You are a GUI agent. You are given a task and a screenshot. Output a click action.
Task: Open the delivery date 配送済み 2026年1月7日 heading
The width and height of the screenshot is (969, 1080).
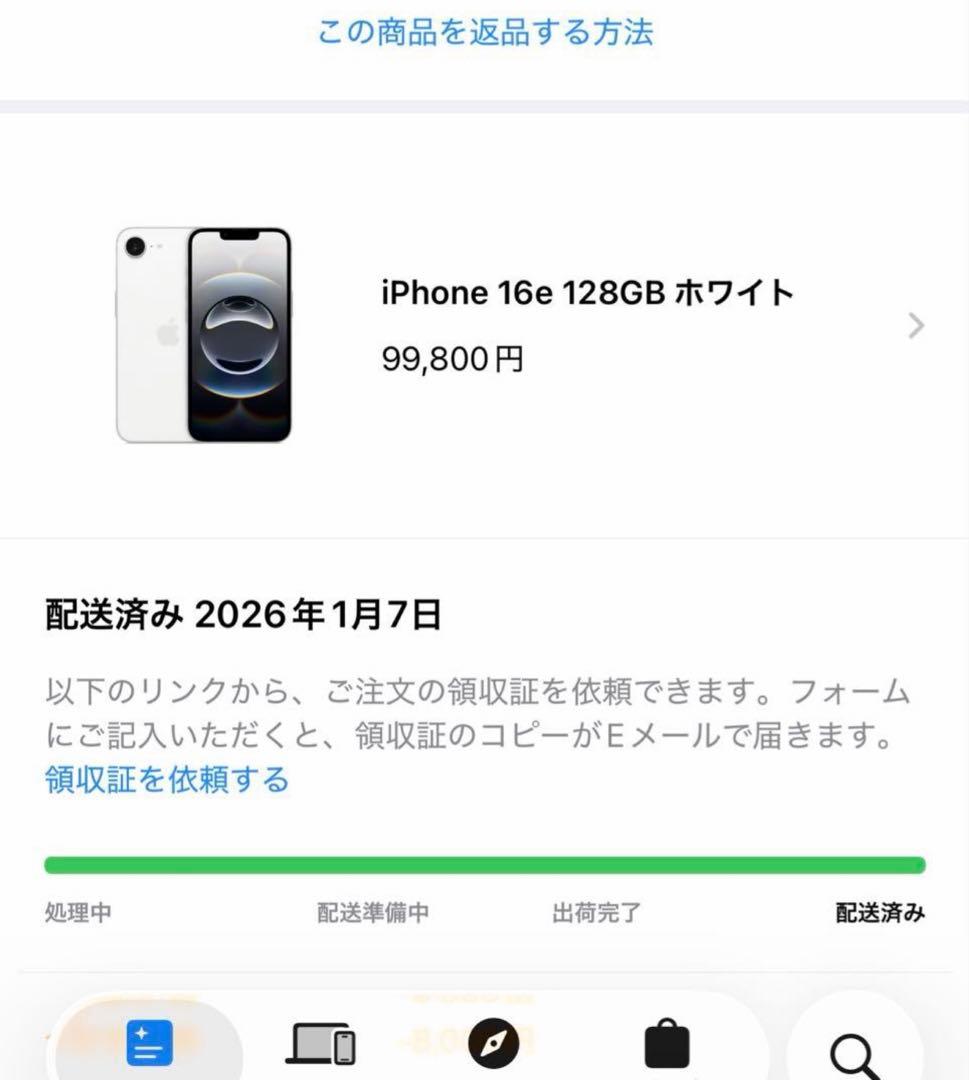point(243,613)
